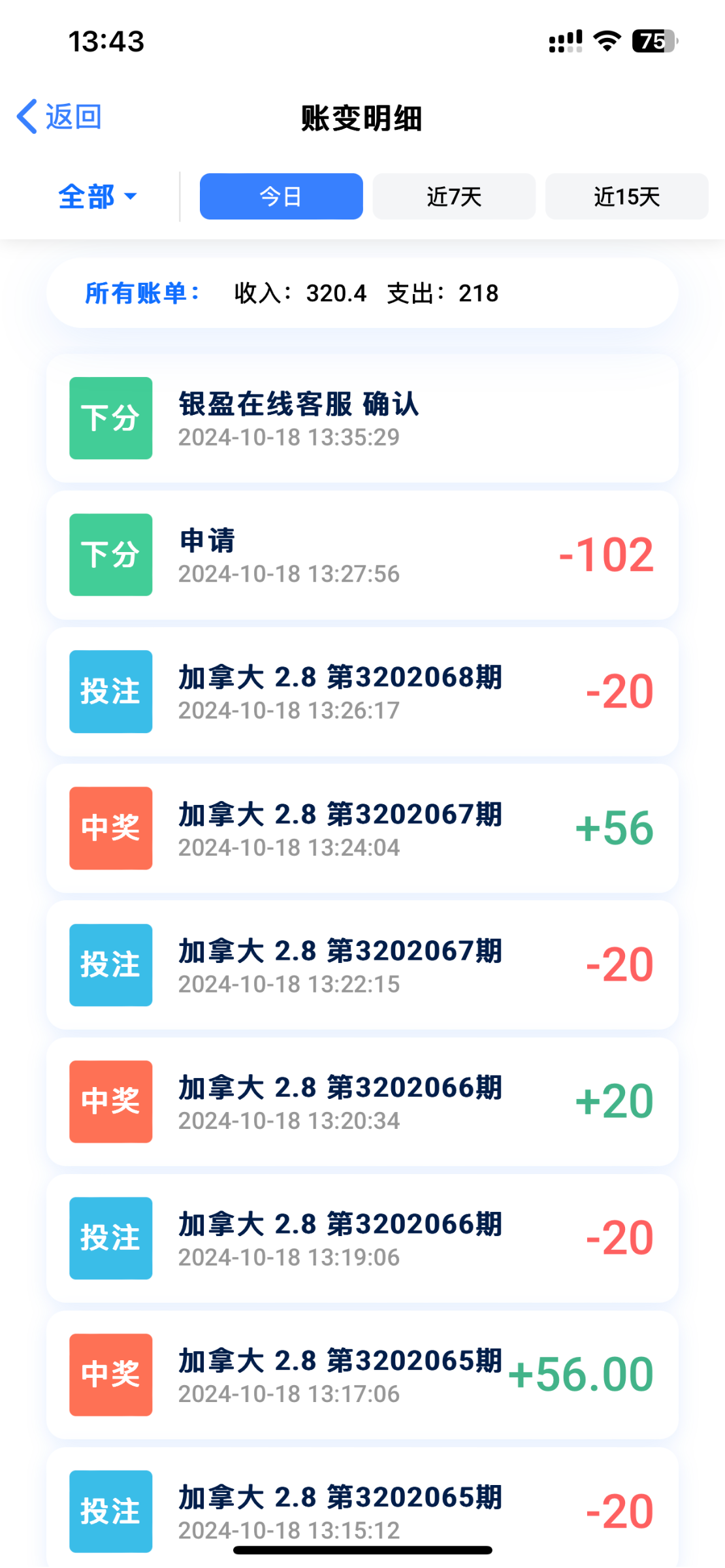Tap the 中奖 icon for 第3202067期
The image size is (725, 1568).
point(110,828)
